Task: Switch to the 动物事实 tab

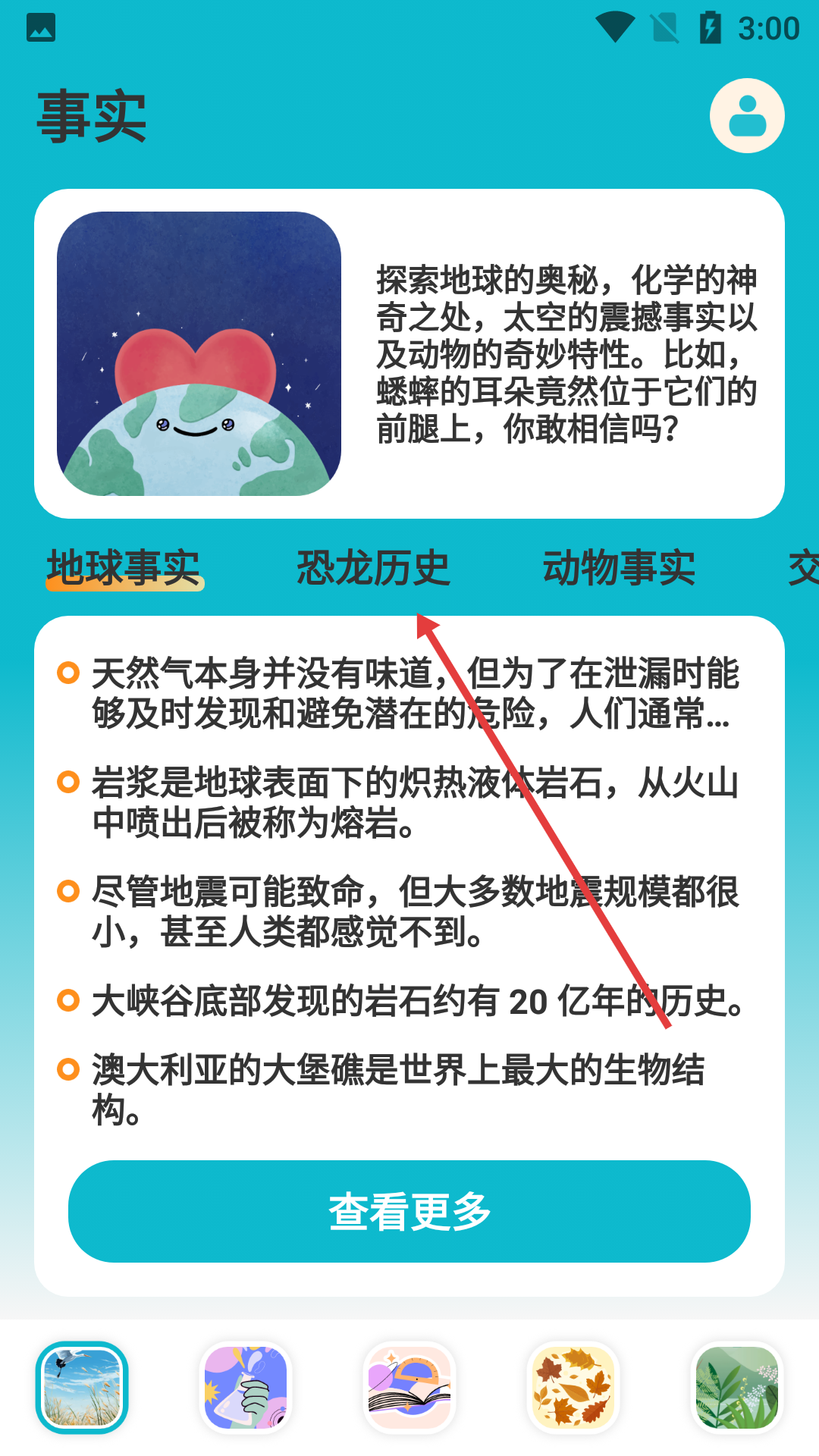Action: pyautogui.click(x=619, y=567)
